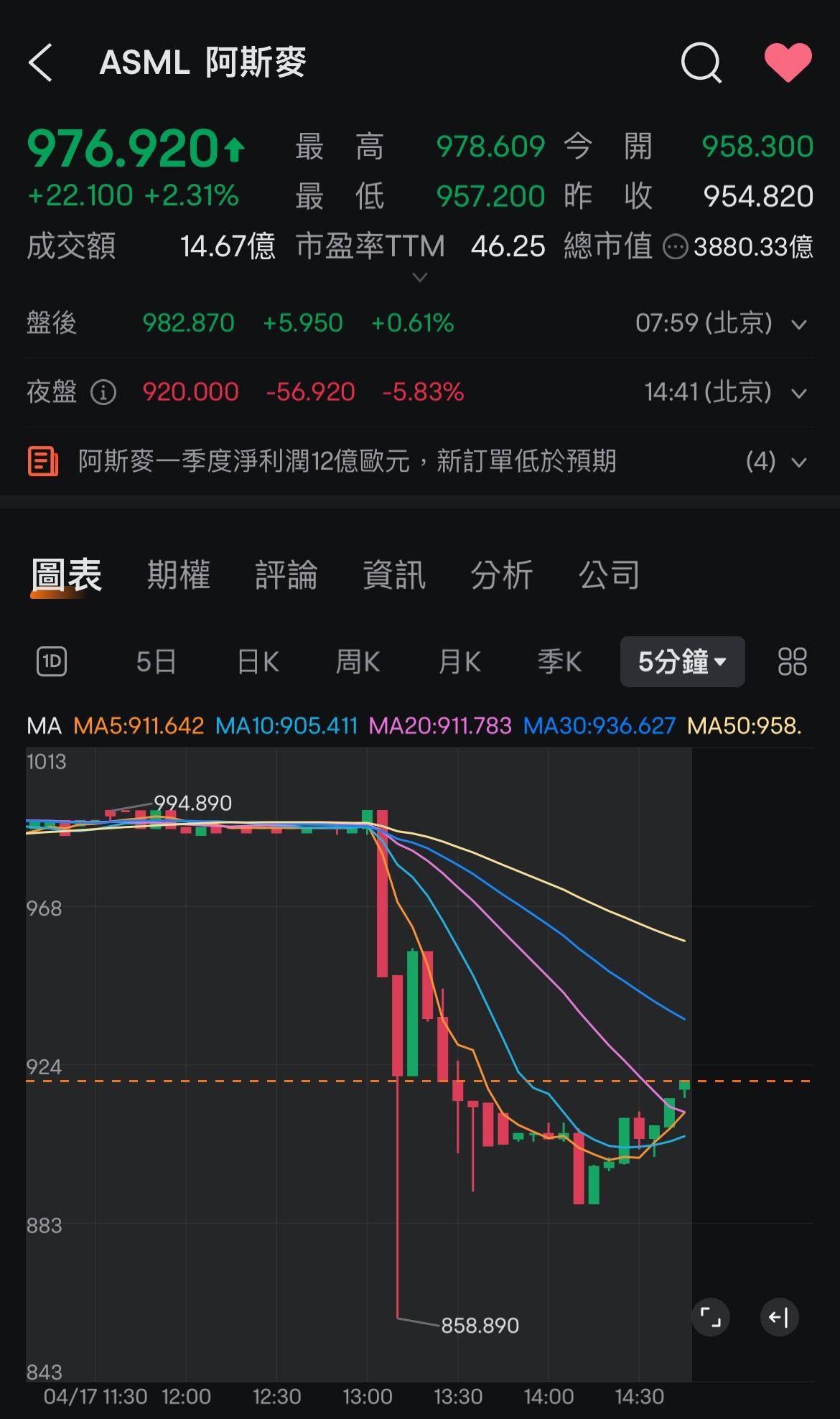Image resolution: width=840 pixels, height=1419 pixels.
Task: Expand the 盤後 after-hours row
Action: click(798, 324)
